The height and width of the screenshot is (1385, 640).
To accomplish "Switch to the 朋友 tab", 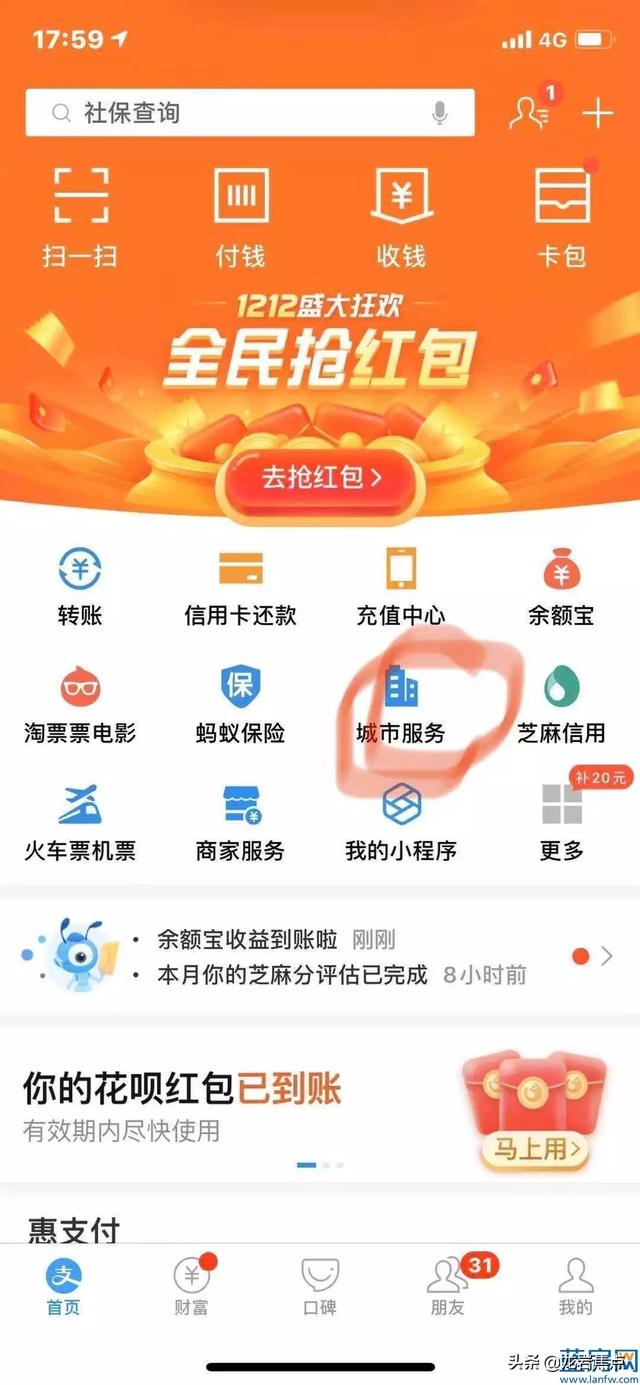I will tap(447, 1286).
